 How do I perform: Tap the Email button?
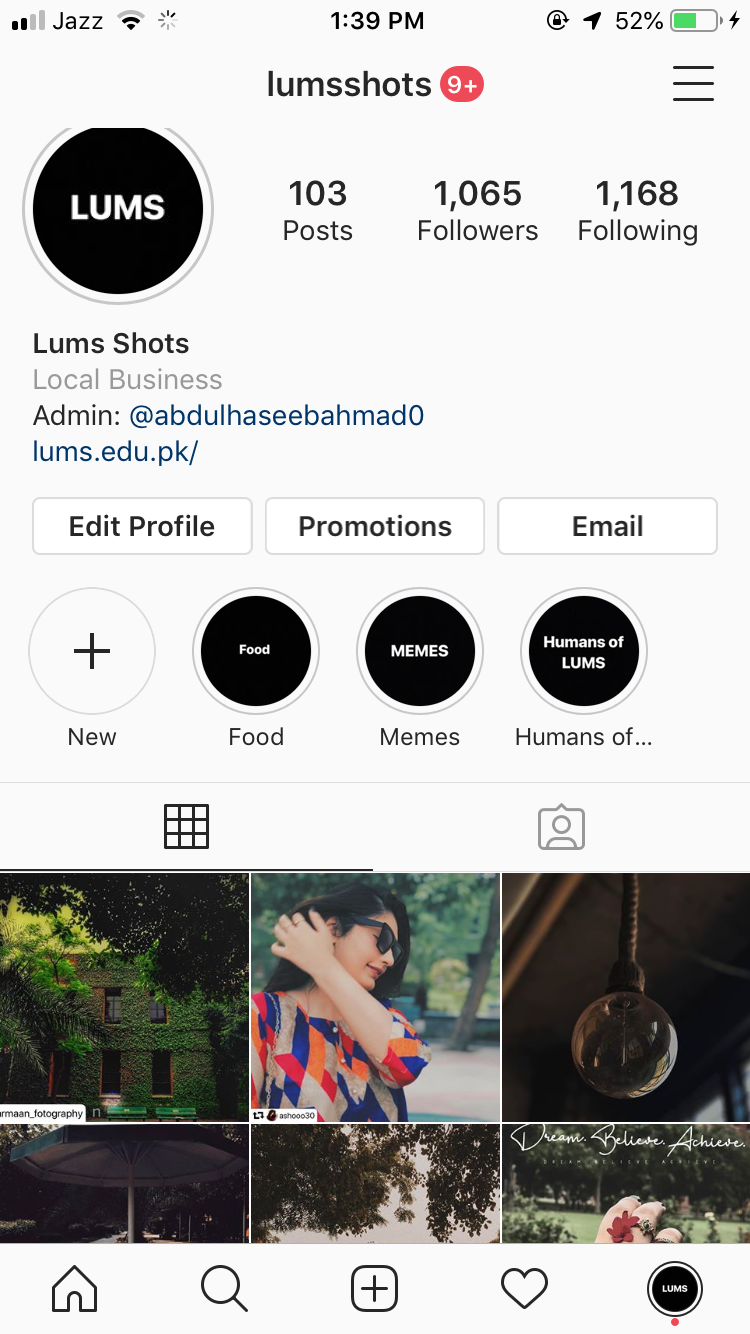[x=607, y=526]
